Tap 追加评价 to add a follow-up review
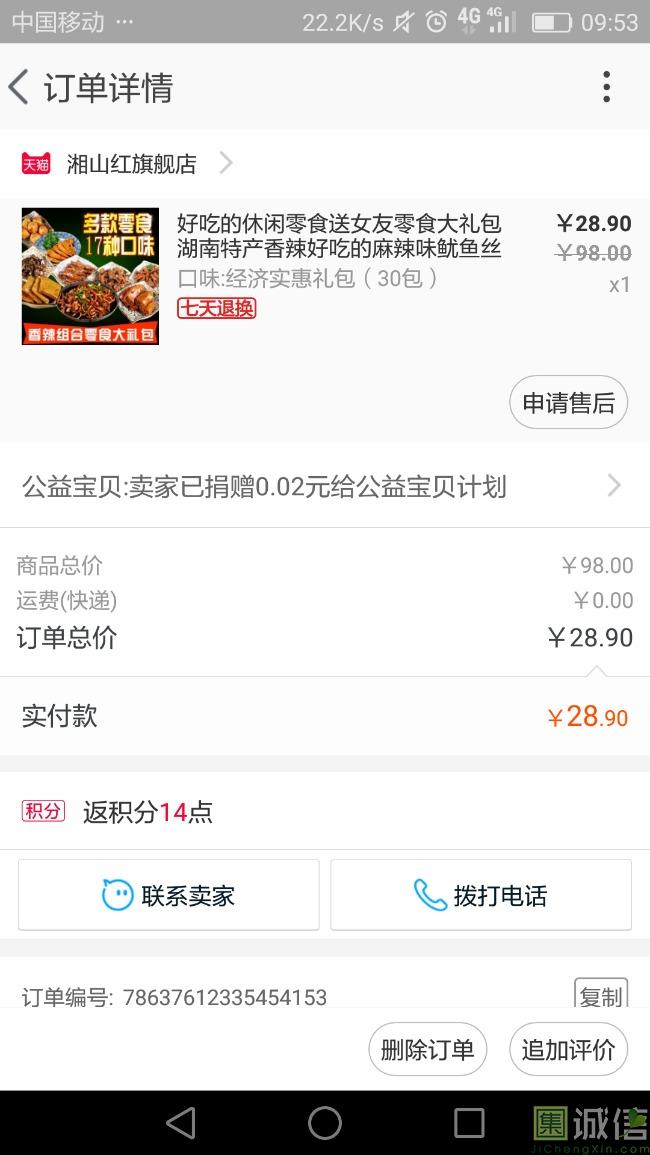 [x=568, y=1049]
